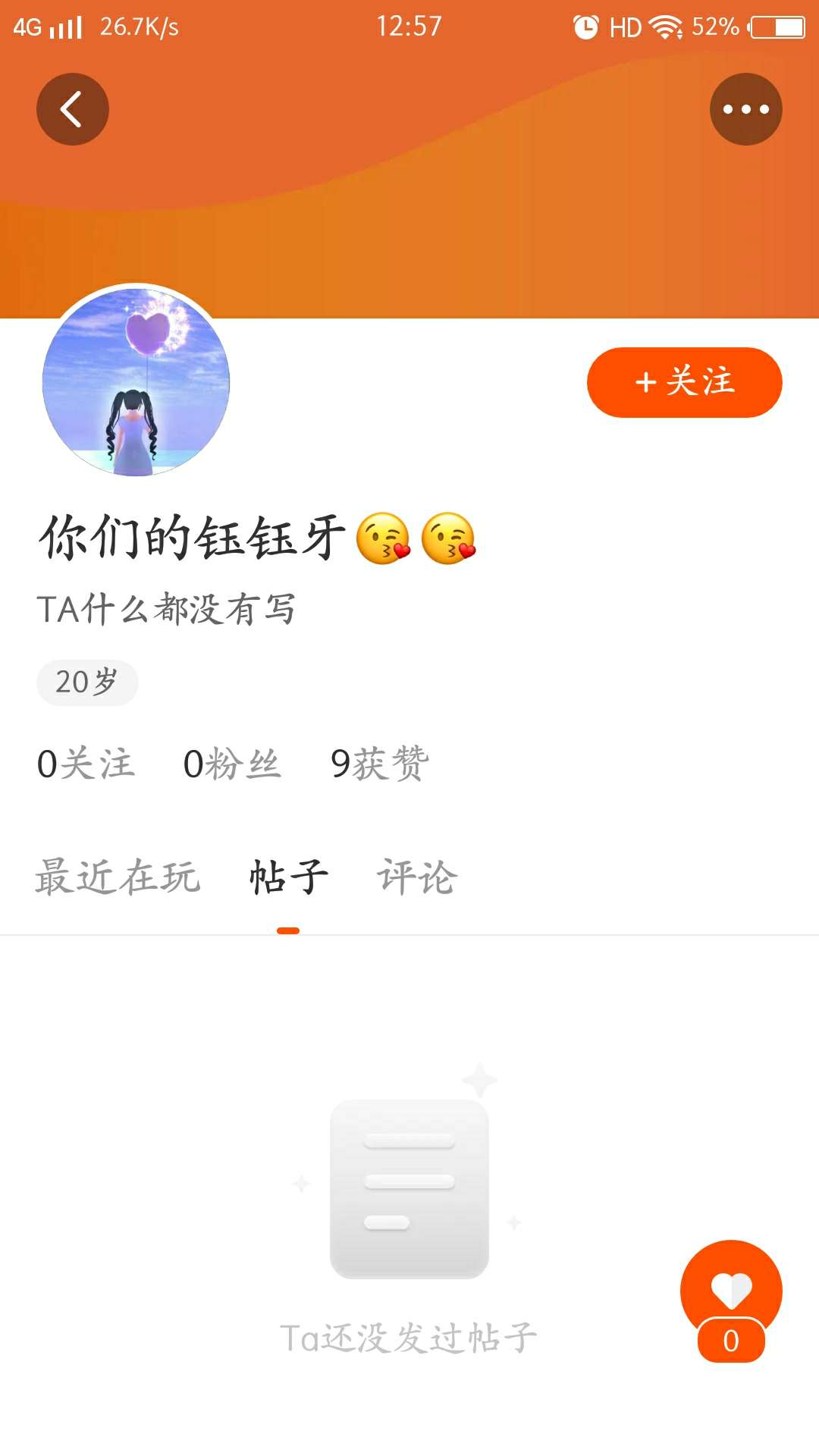Go back using the arrow button
Image resolution: width=819 pixels, height=1456 pixels.
pyautogui.click(x=73, y=109)
